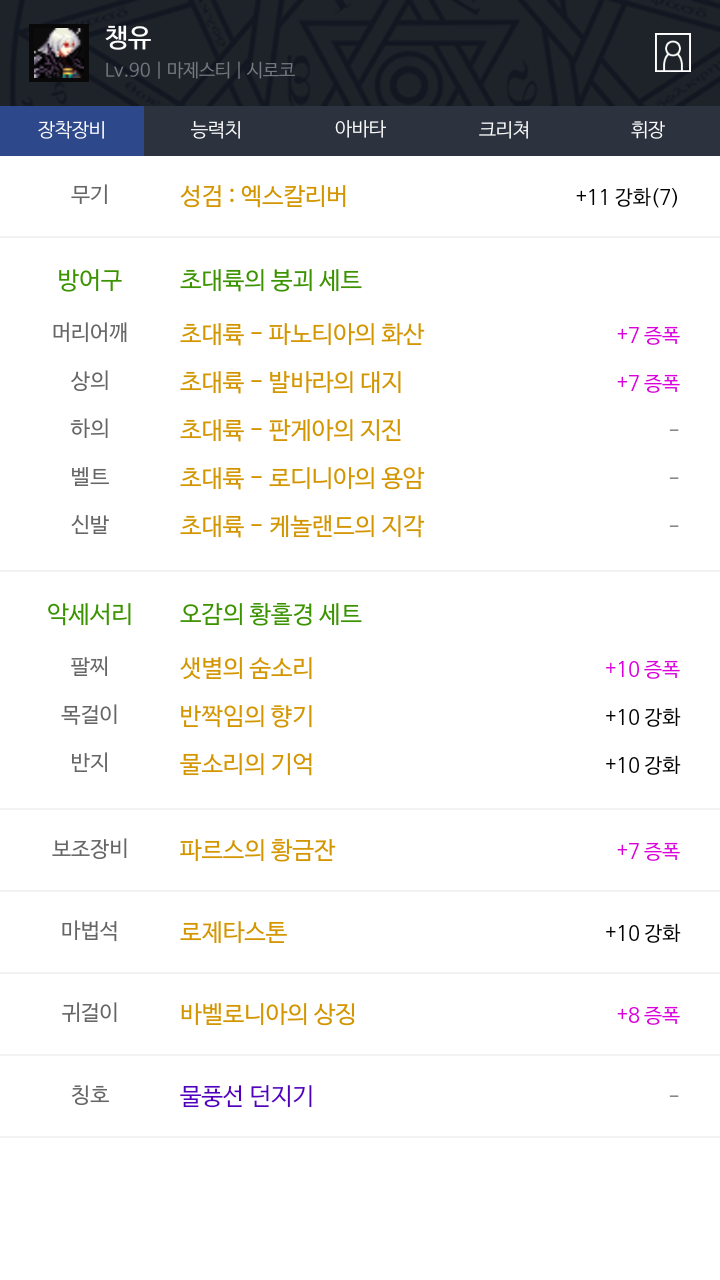
Task: Switch to the 크리쳐 tab
Action: tap(504, 130)
